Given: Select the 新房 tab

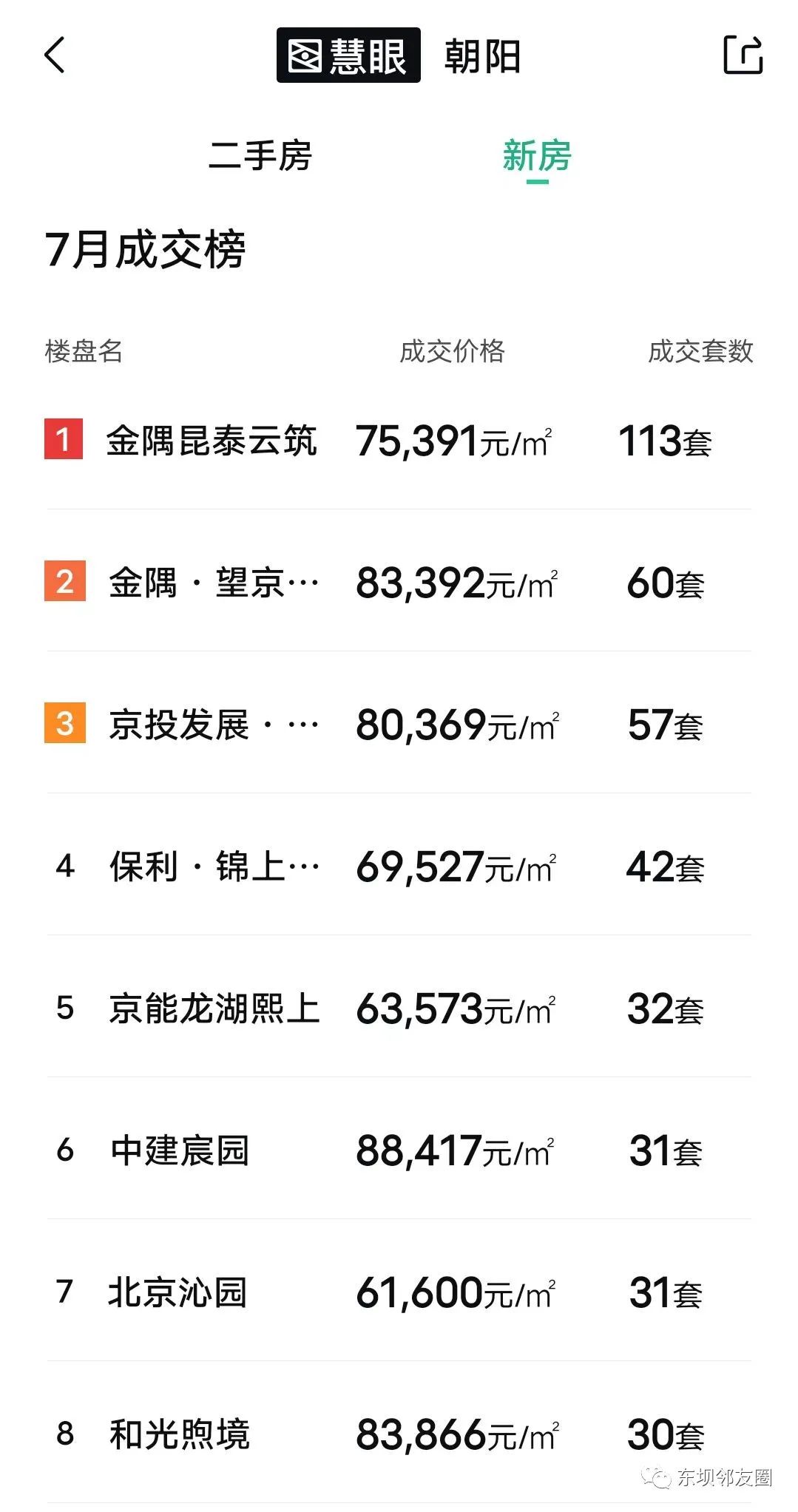Looking at the screenshot, I should (537, 156).
